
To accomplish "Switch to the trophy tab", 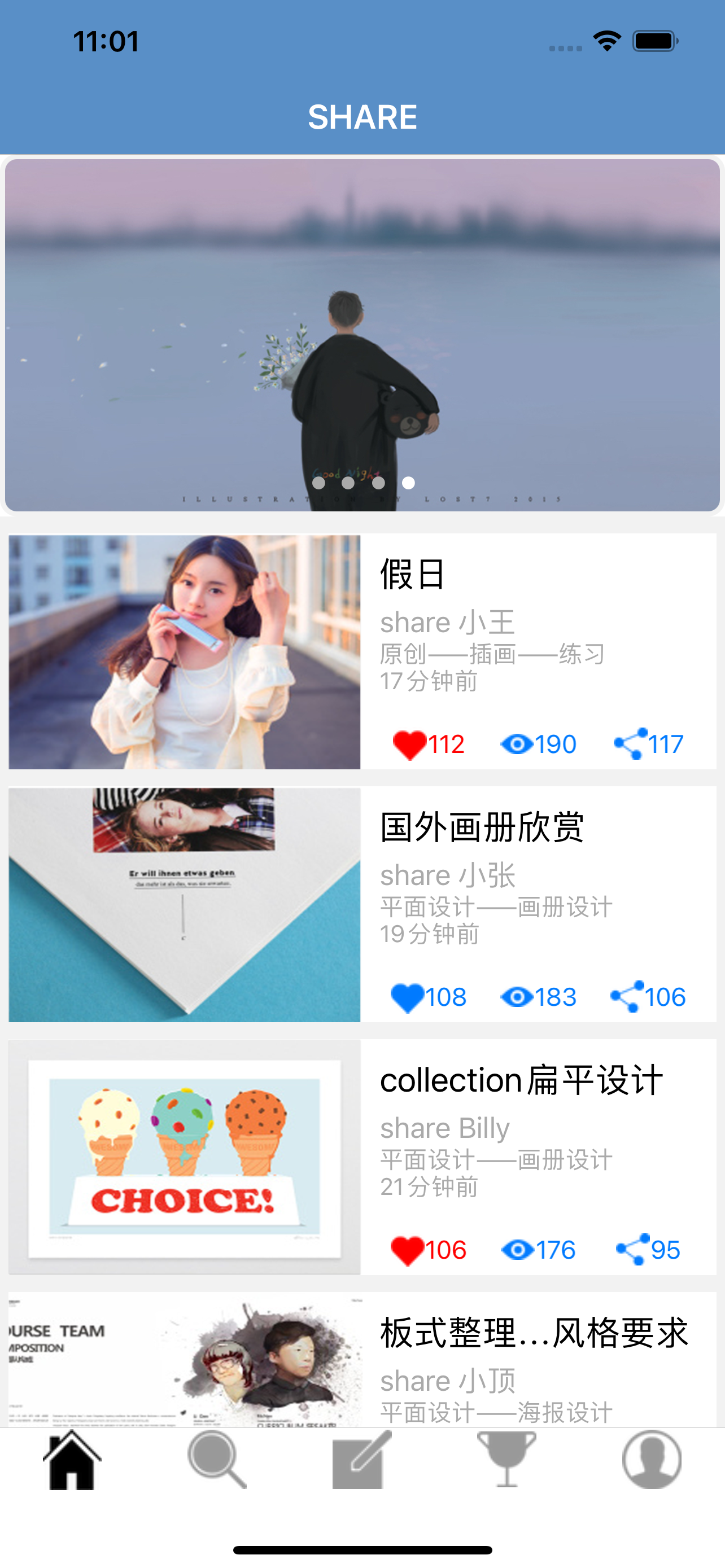I will pos(506,1460).
